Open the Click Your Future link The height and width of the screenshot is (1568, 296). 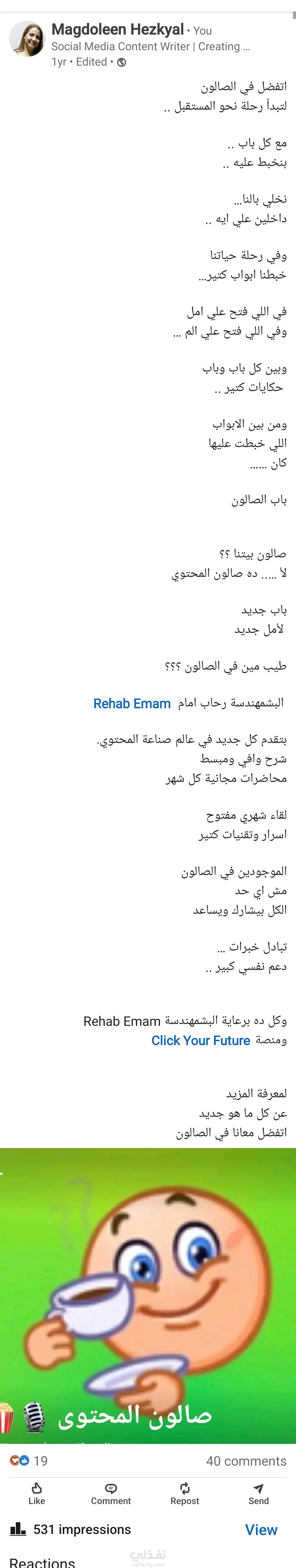click(x=201, y=1040)
